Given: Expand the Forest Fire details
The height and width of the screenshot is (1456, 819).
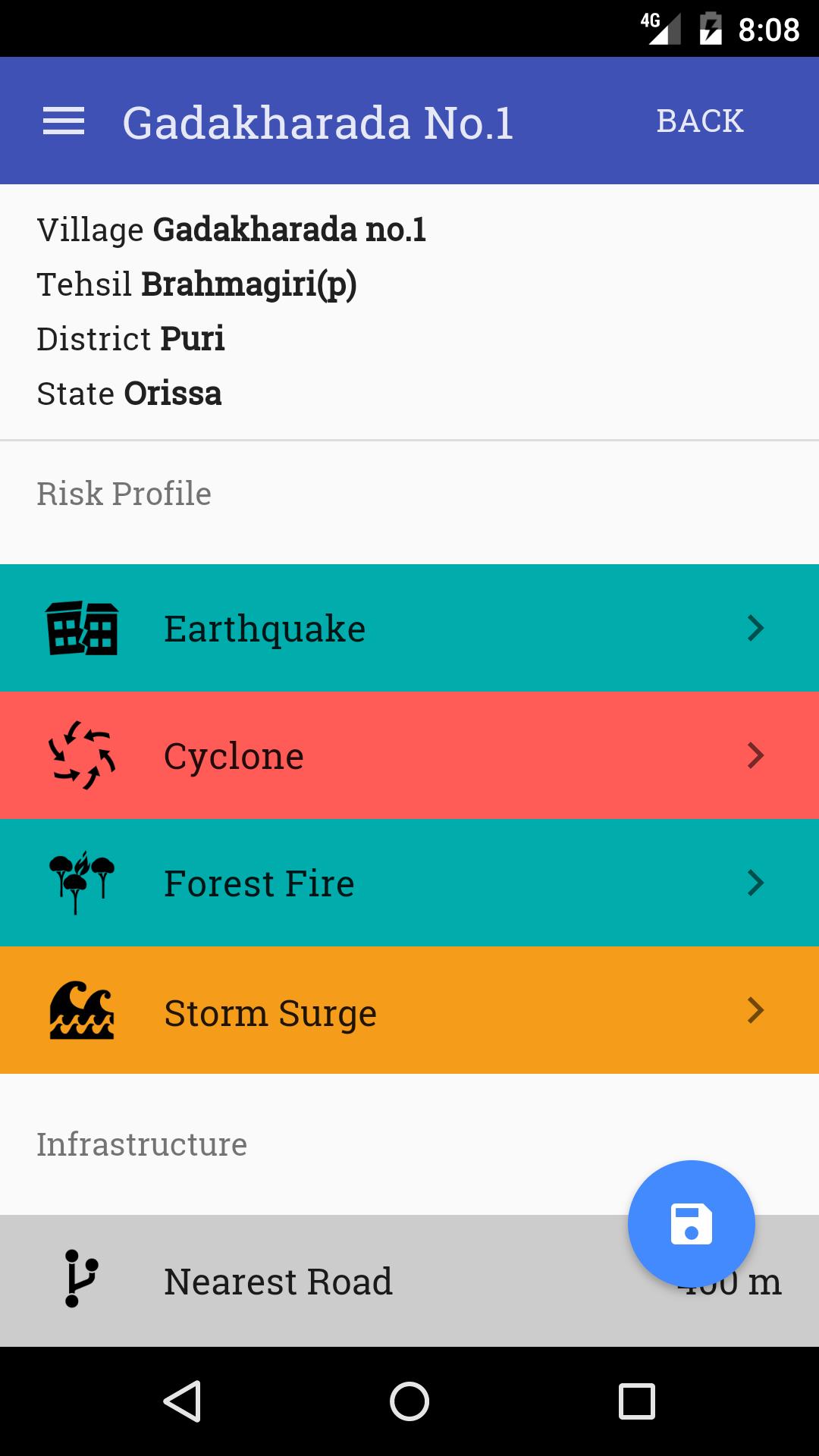Looking at the screenshot, I should coord(755,882).
